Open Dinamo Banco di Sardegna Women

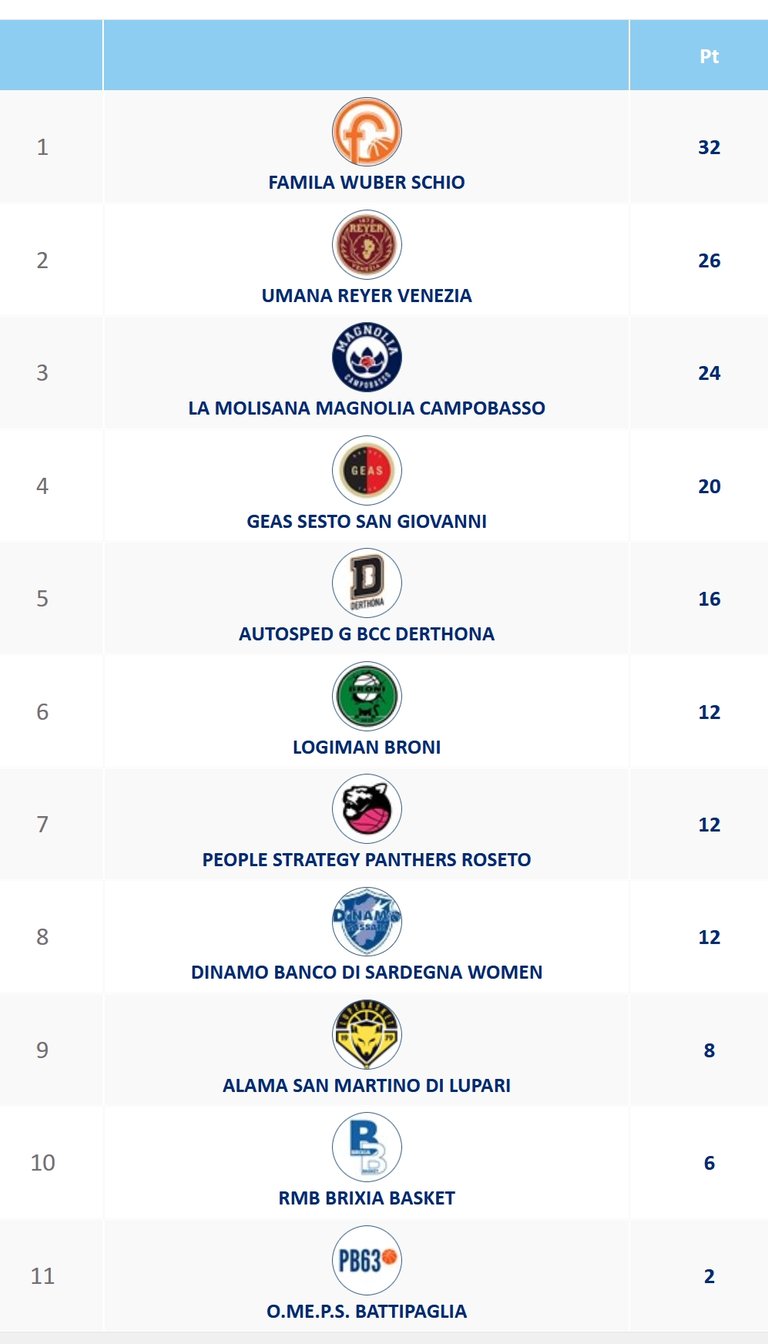pyautogui.click(x=366, y=972)
